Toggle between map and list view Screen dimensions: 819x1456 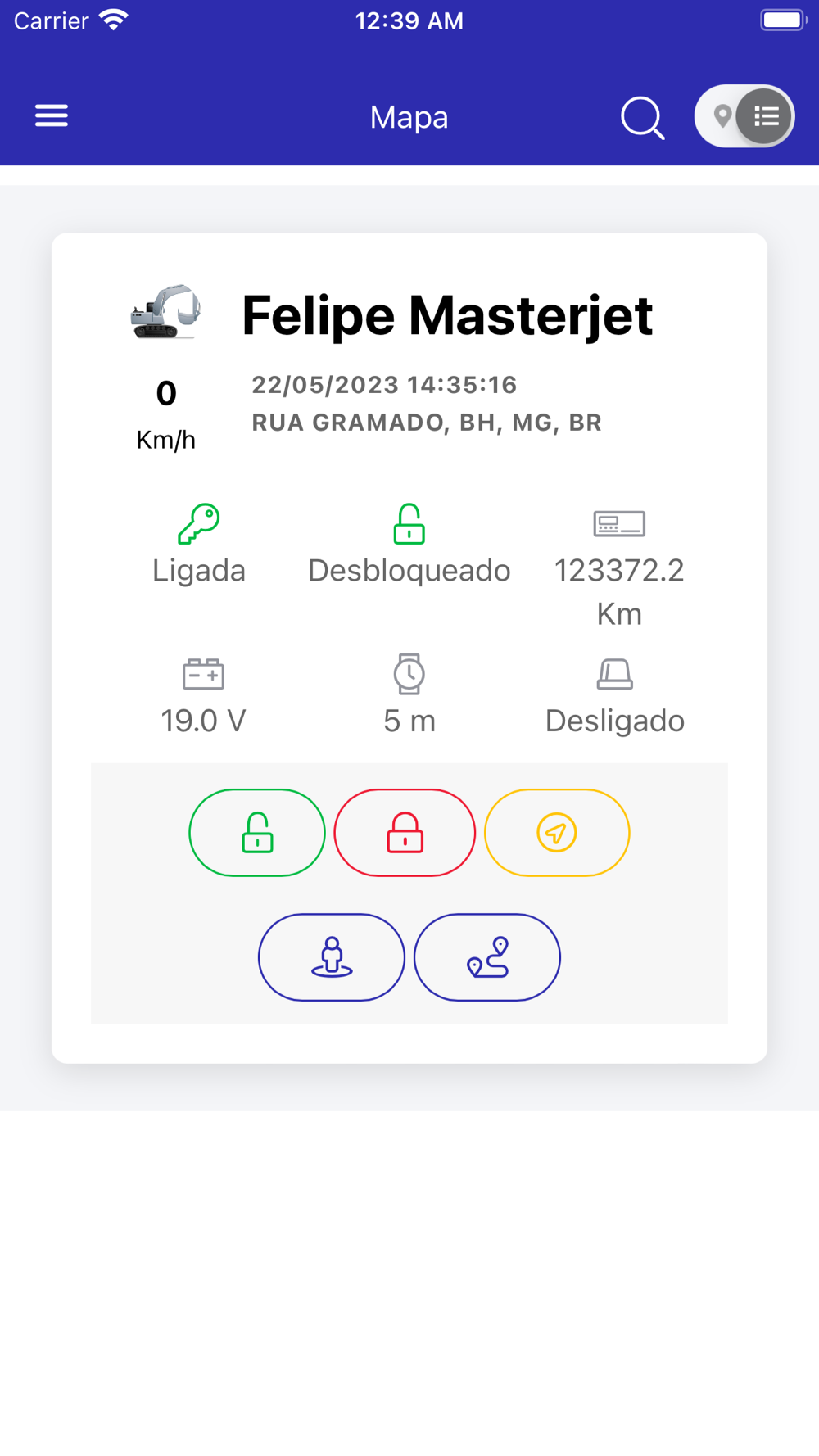744,116
